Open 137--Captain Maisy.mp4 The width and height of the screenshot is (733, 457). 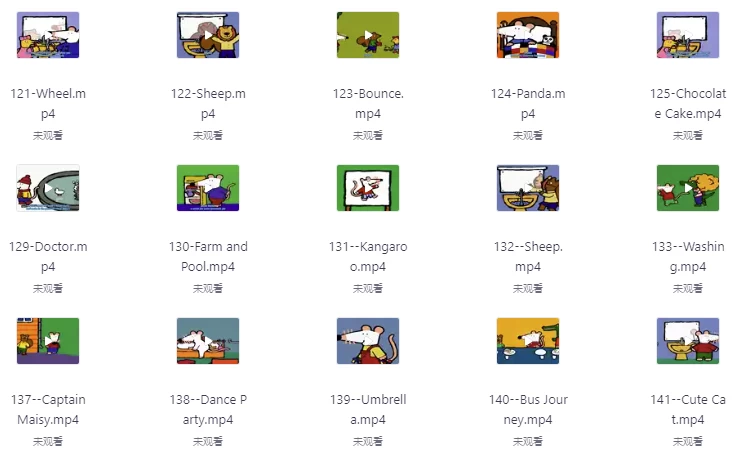click(48, 341)
